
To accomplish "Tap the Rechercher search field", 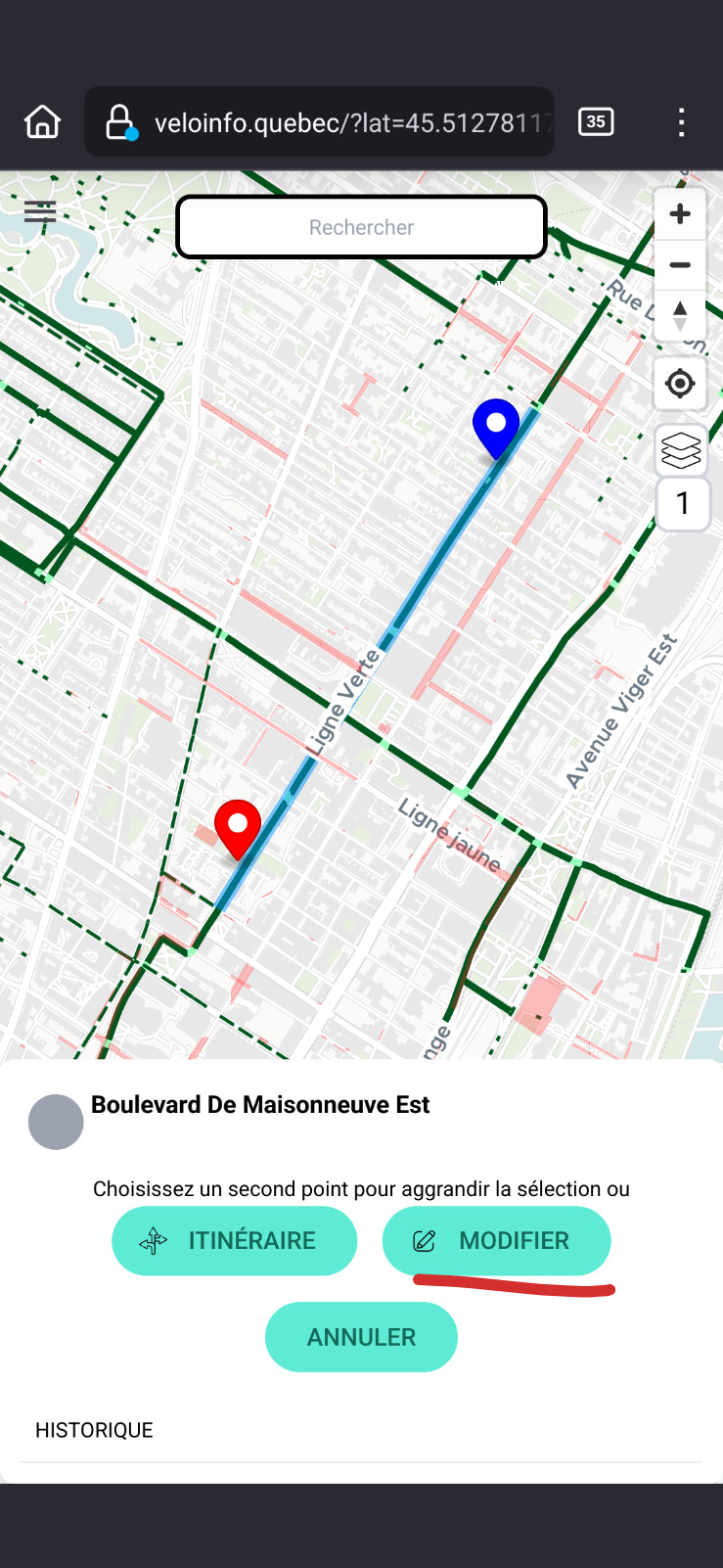I will coord(361,227).
